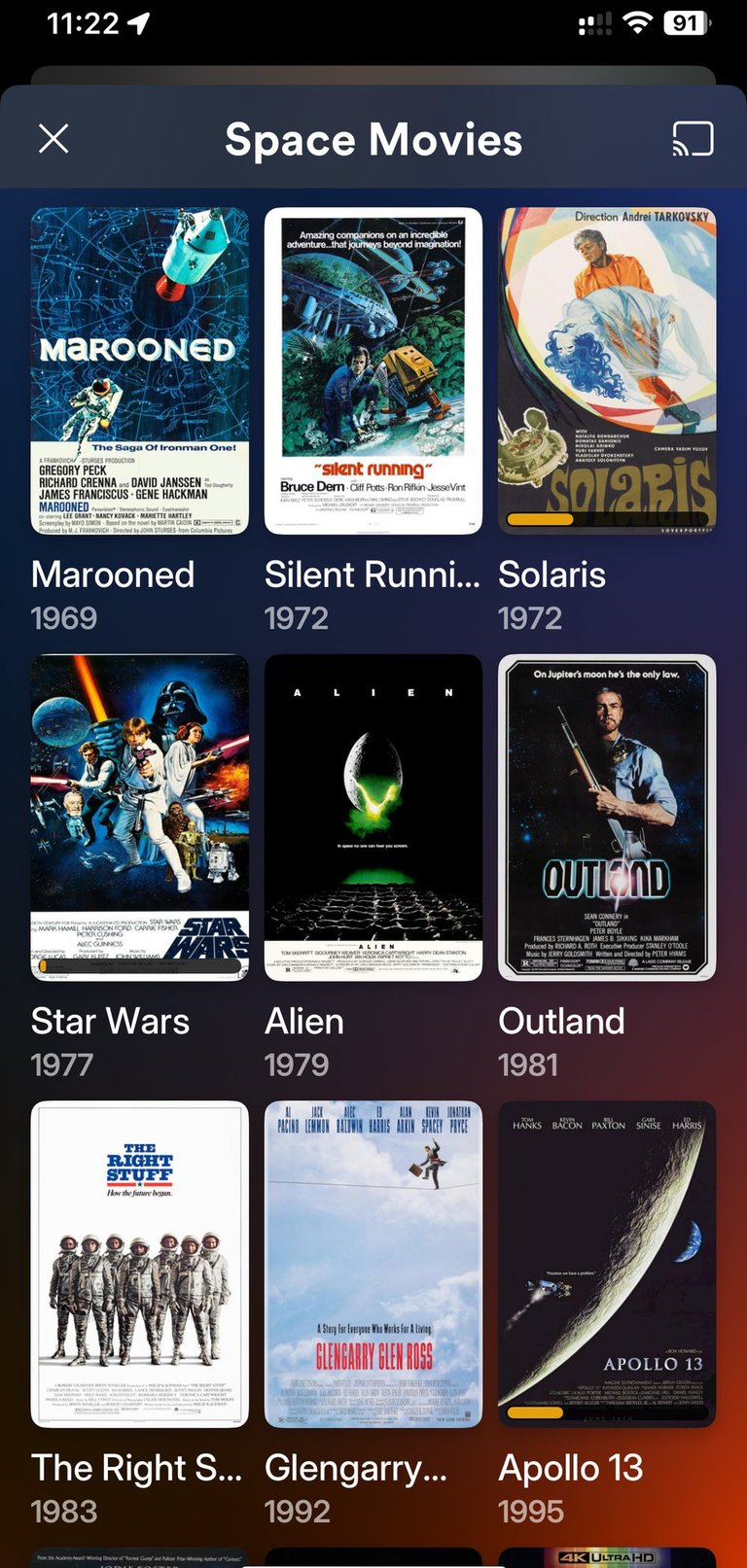
Task: Choose the Apollo 13 movie
Action: pyautogui.click(x=607, y=1264)
